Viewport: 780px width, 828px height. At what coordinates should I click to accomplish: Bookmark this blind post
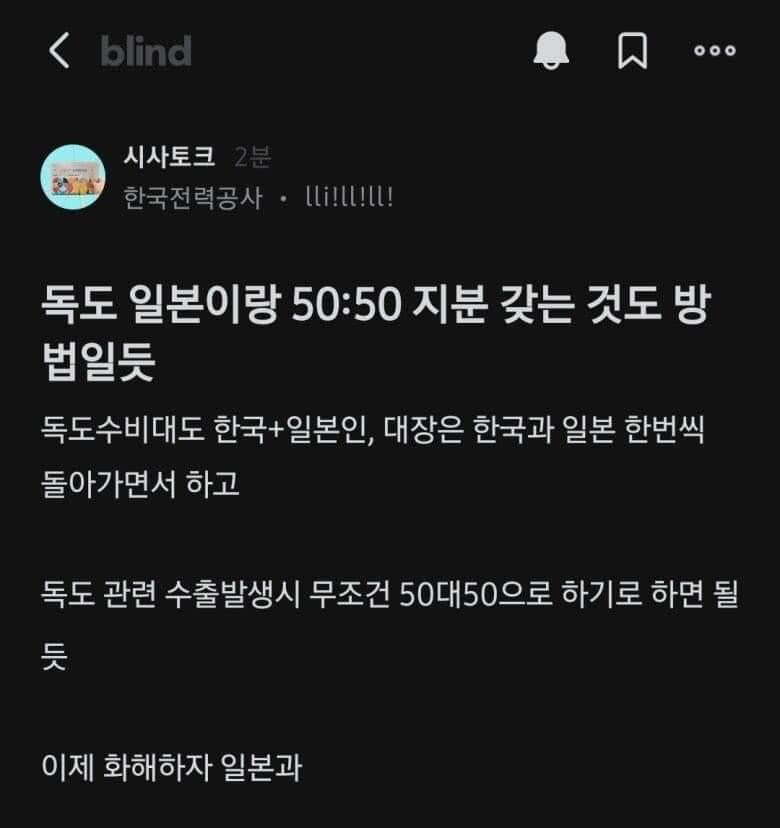[x=632, y=50]
